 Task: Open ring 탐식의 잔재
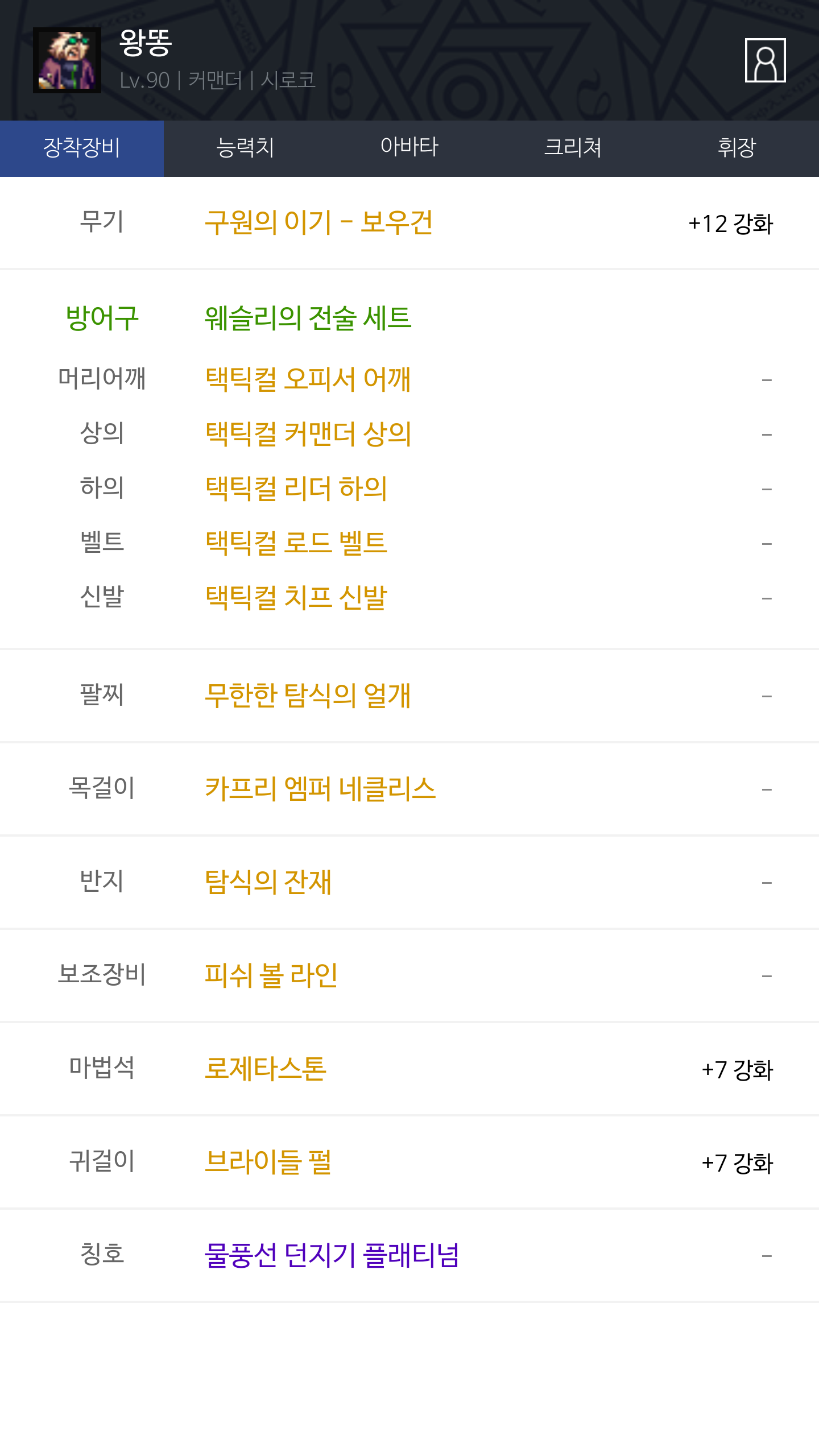(x=268, y=882)
